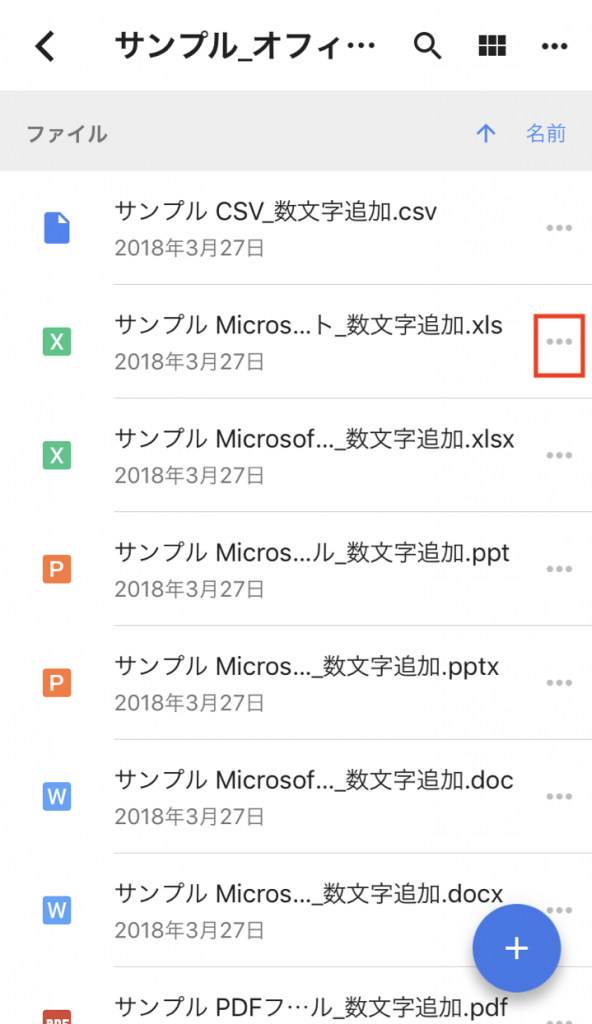
Task: Open the .doc Word file
Action: point(296,796)
